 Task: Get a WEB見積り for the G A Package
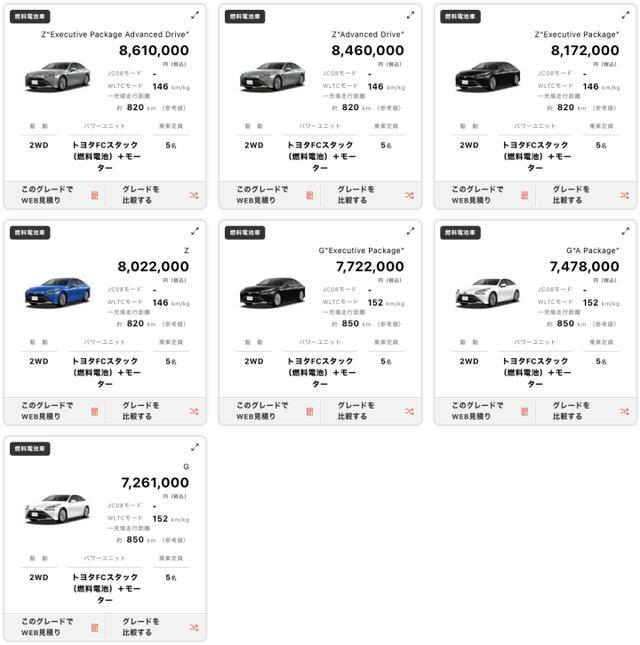point(484,410)
